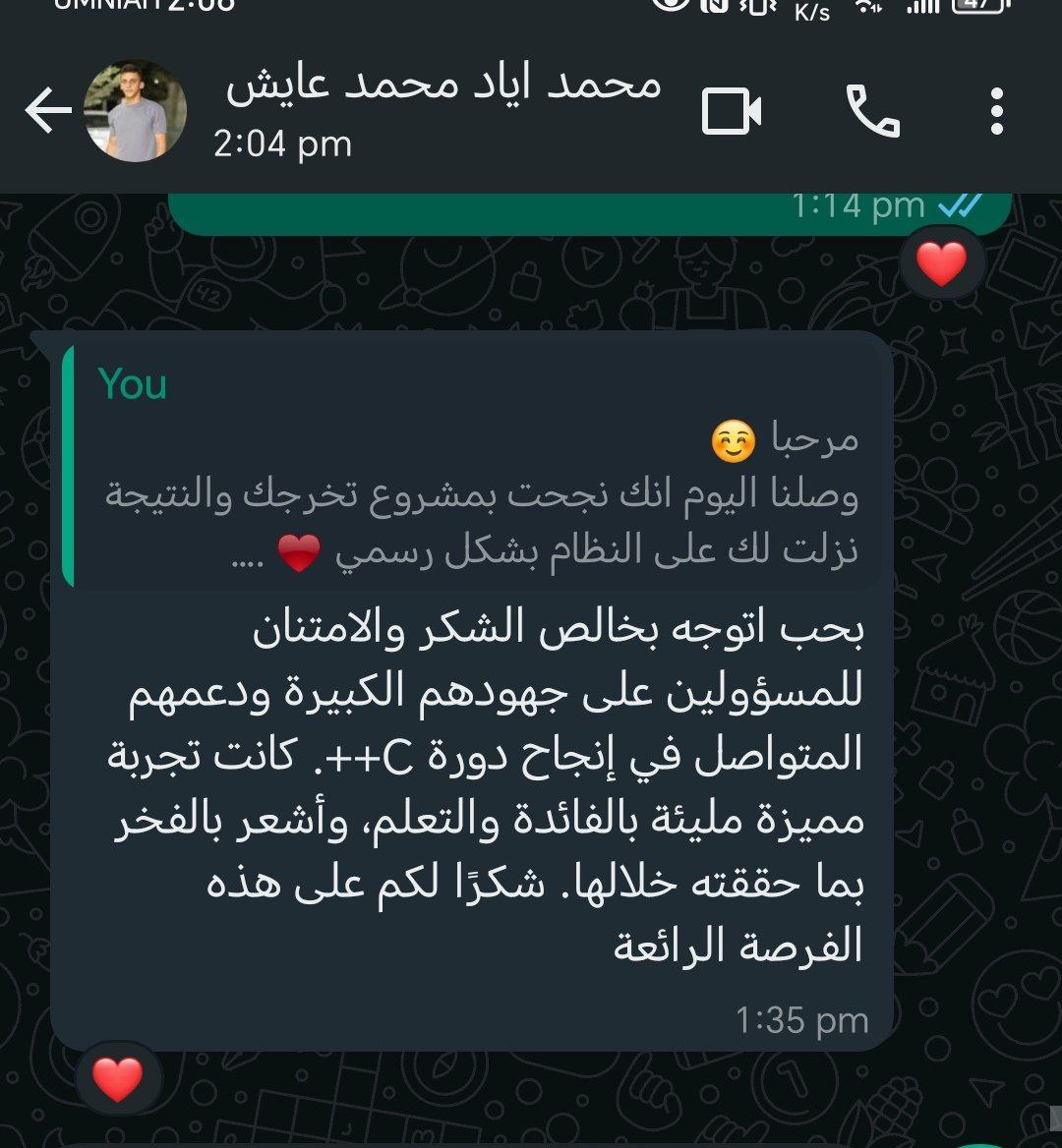Open the overflow menu

(997, 111)
